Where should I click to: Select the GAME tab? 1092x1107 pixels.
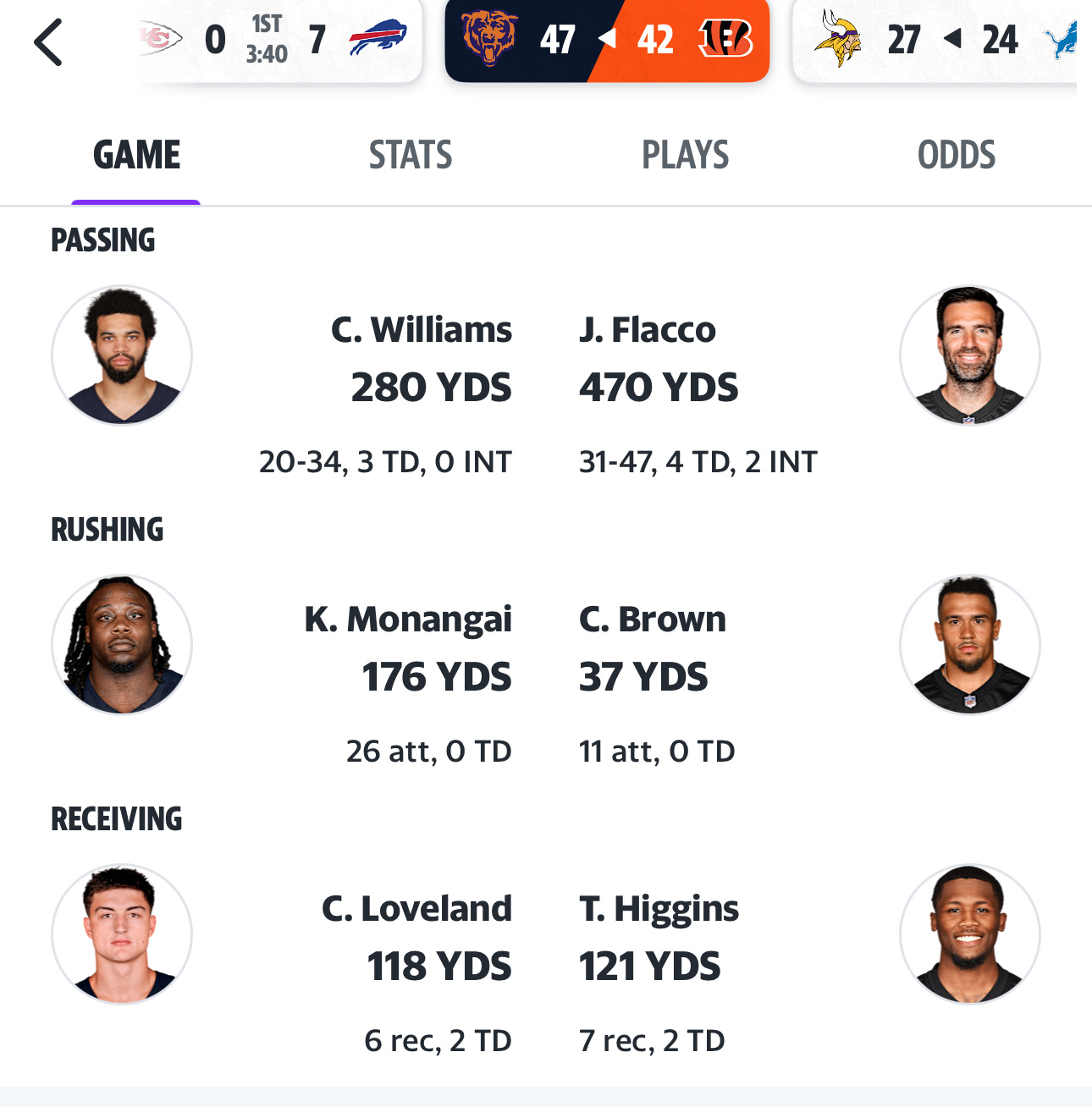[136, 155]
